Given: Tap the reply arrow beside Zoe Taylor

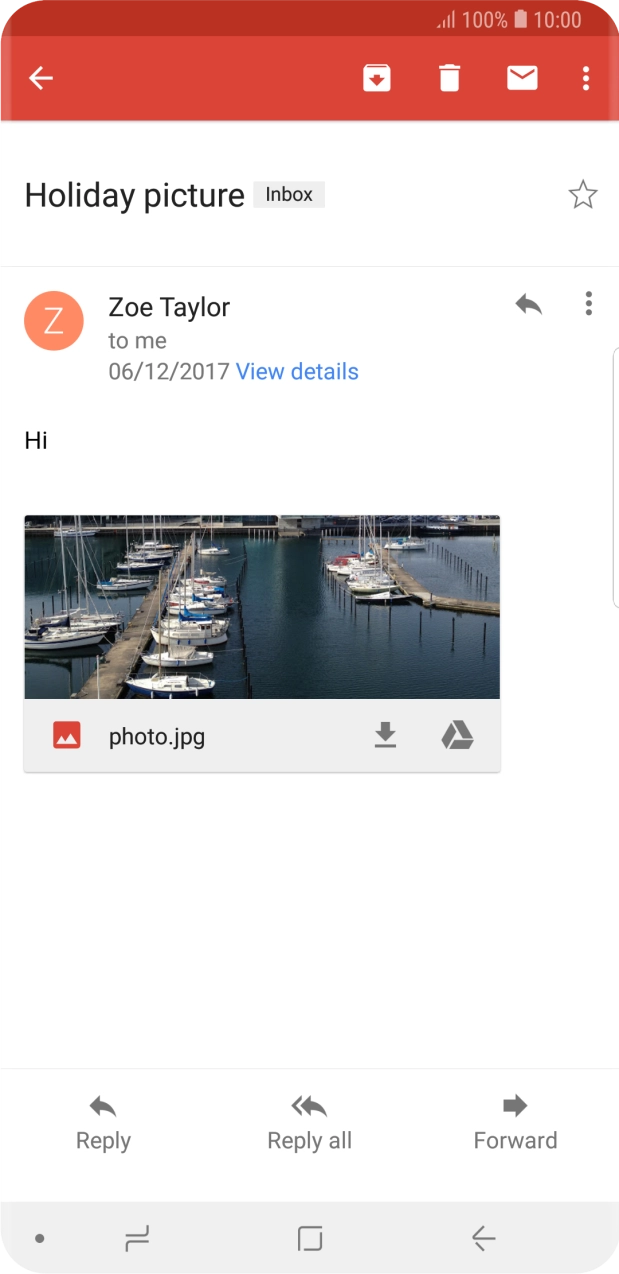Looking at the screenshot, I should point(528,305).
